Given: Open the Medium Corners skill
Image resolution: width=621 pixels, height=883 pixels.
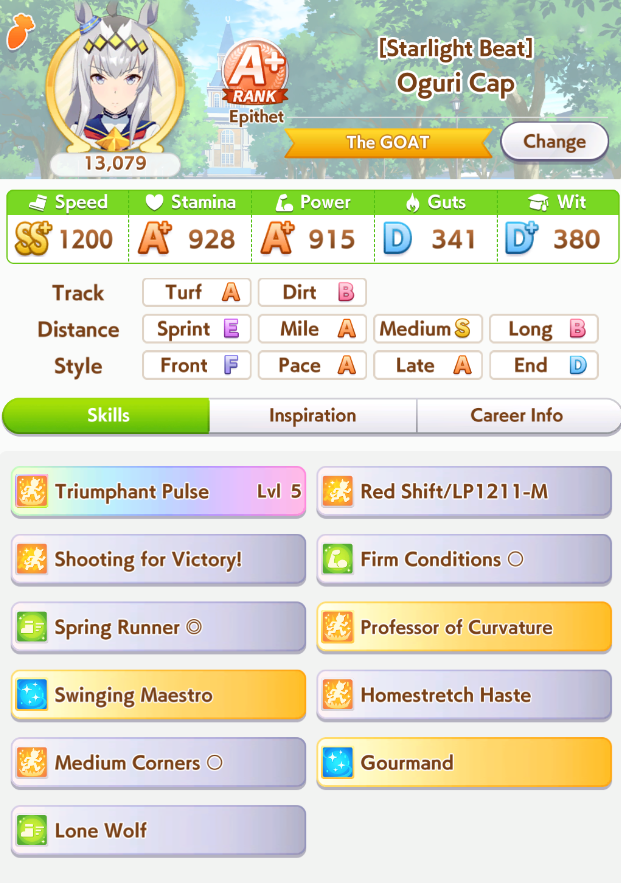Looking at the screenshot, I should point(158,763).
